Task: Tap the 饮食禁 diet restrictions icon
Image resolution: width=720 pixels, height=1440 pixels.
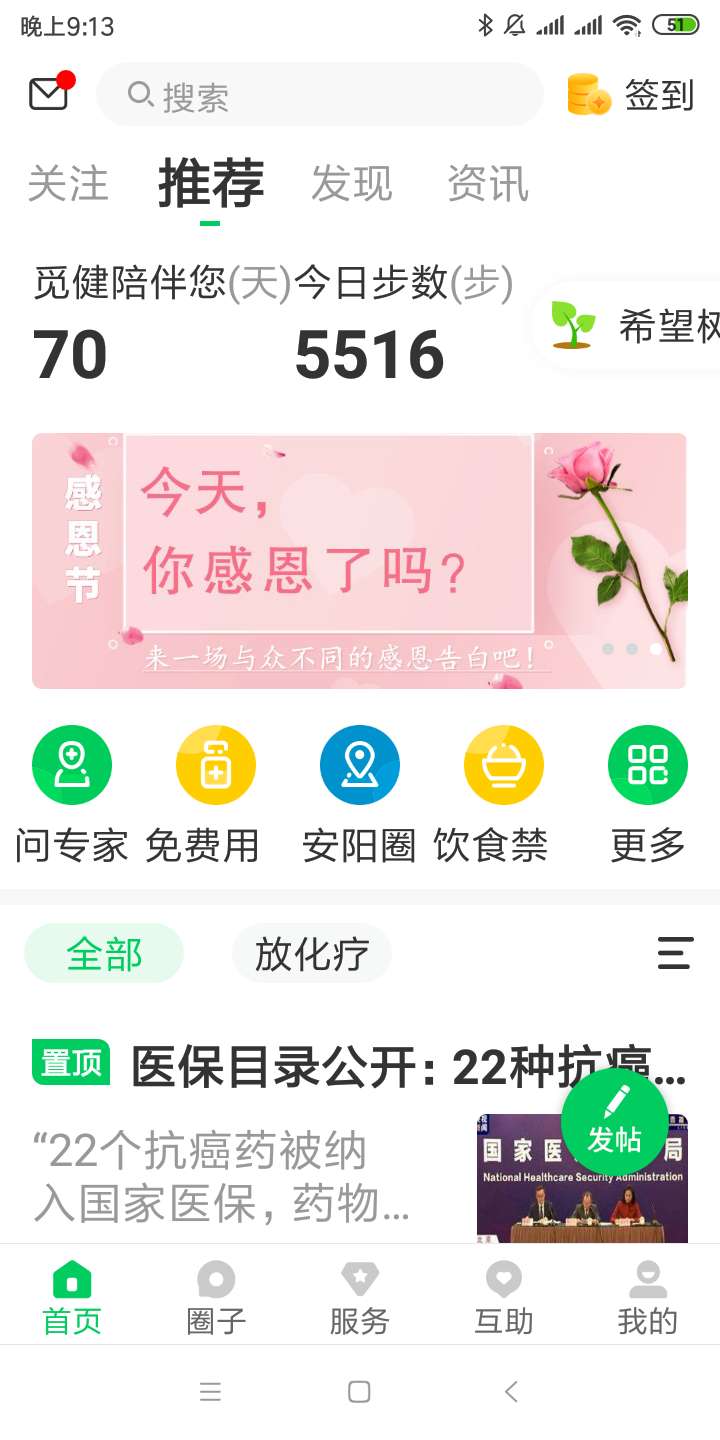Action: tap(503, 765)
